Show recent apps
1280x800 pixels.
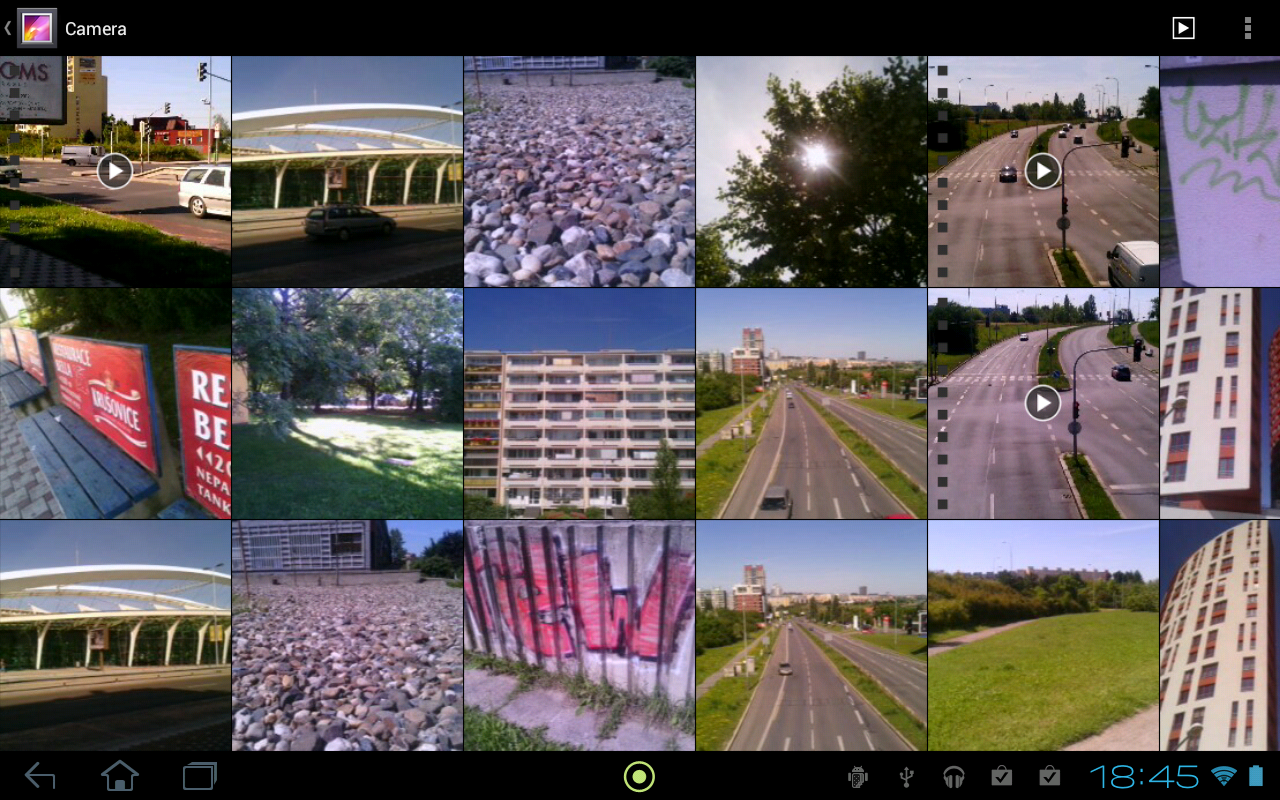200,776
